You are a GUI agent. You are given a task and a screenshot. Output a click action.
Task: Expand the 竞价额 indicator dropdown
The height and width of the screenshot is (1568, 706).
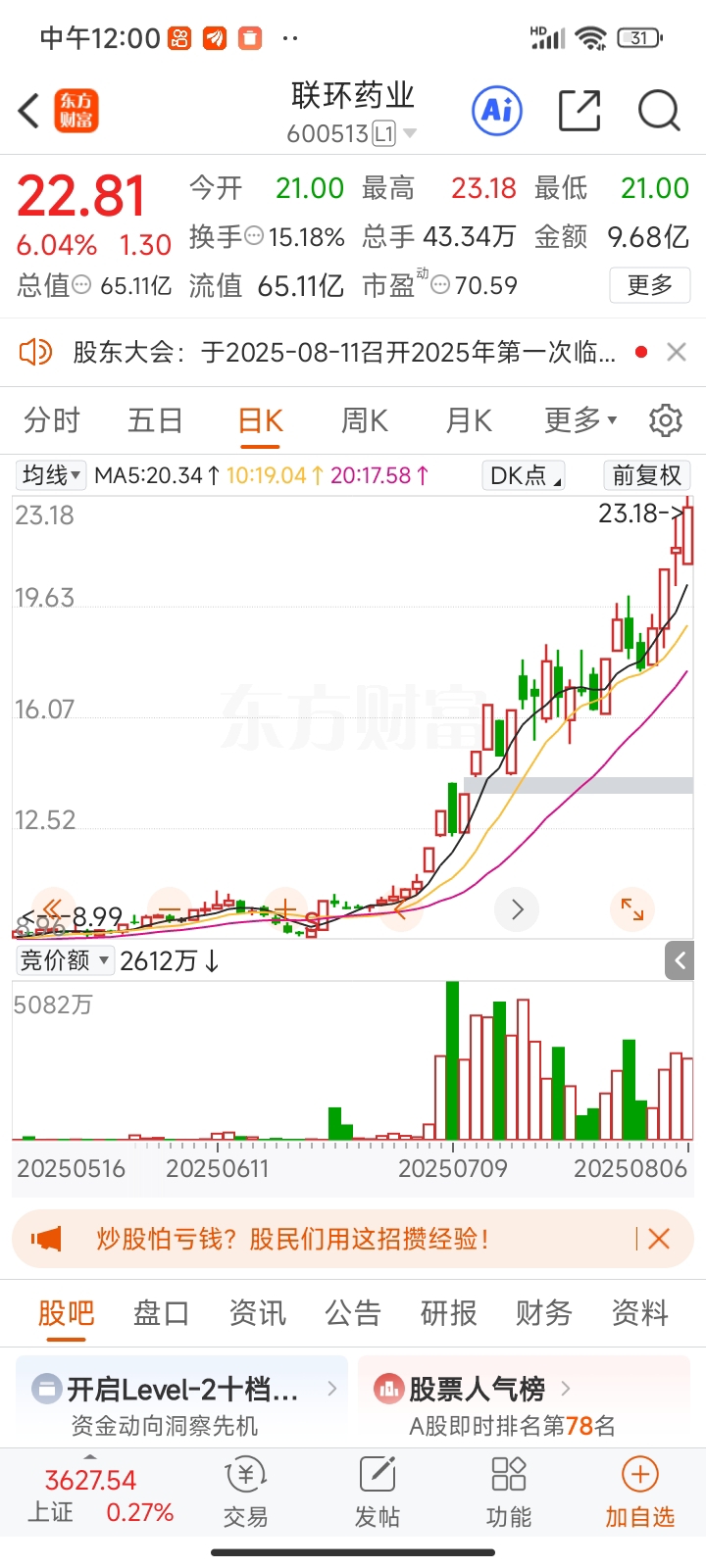click(x=65, y=960)
